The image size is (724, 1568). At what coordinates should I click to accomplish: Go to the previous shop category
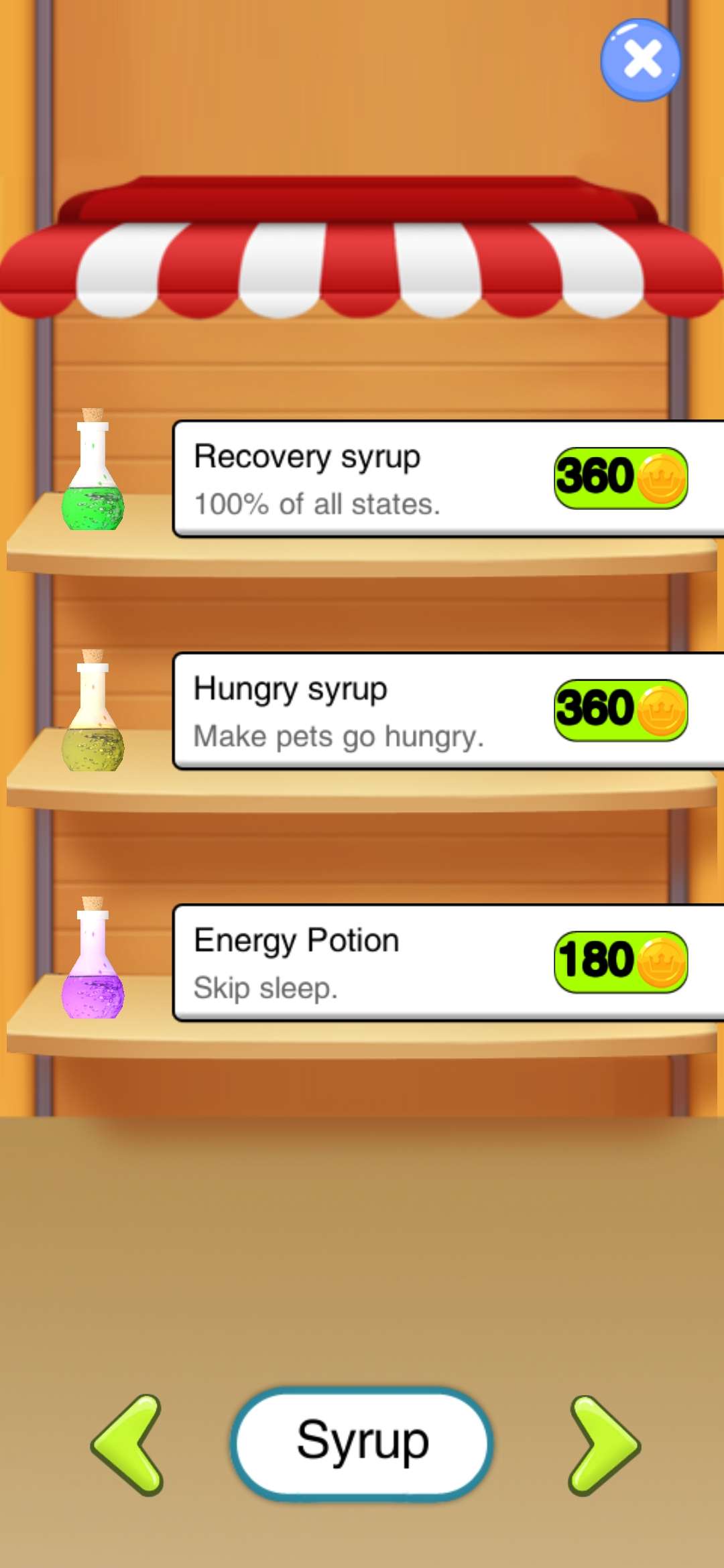coord(128,1445)
